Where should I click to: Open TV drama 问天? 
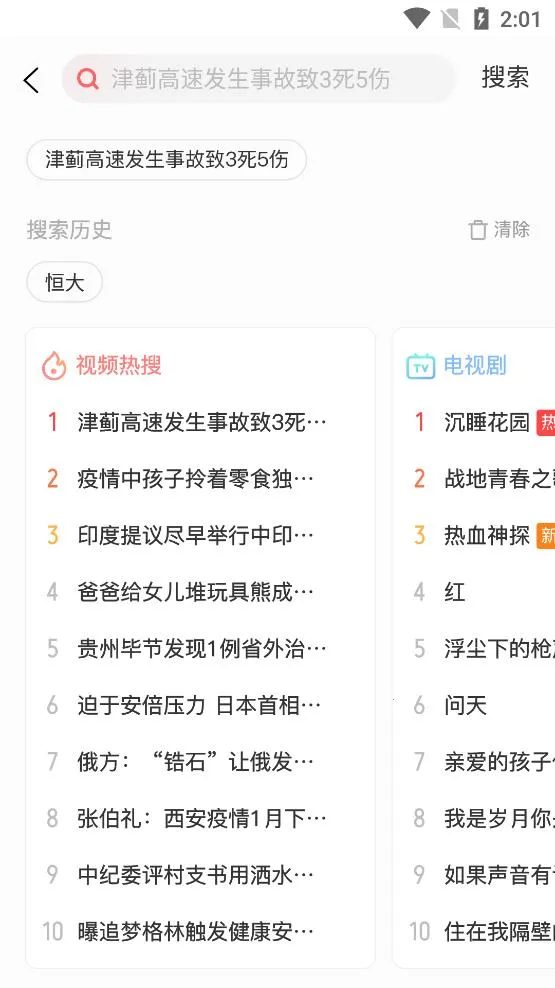point(466,705)
